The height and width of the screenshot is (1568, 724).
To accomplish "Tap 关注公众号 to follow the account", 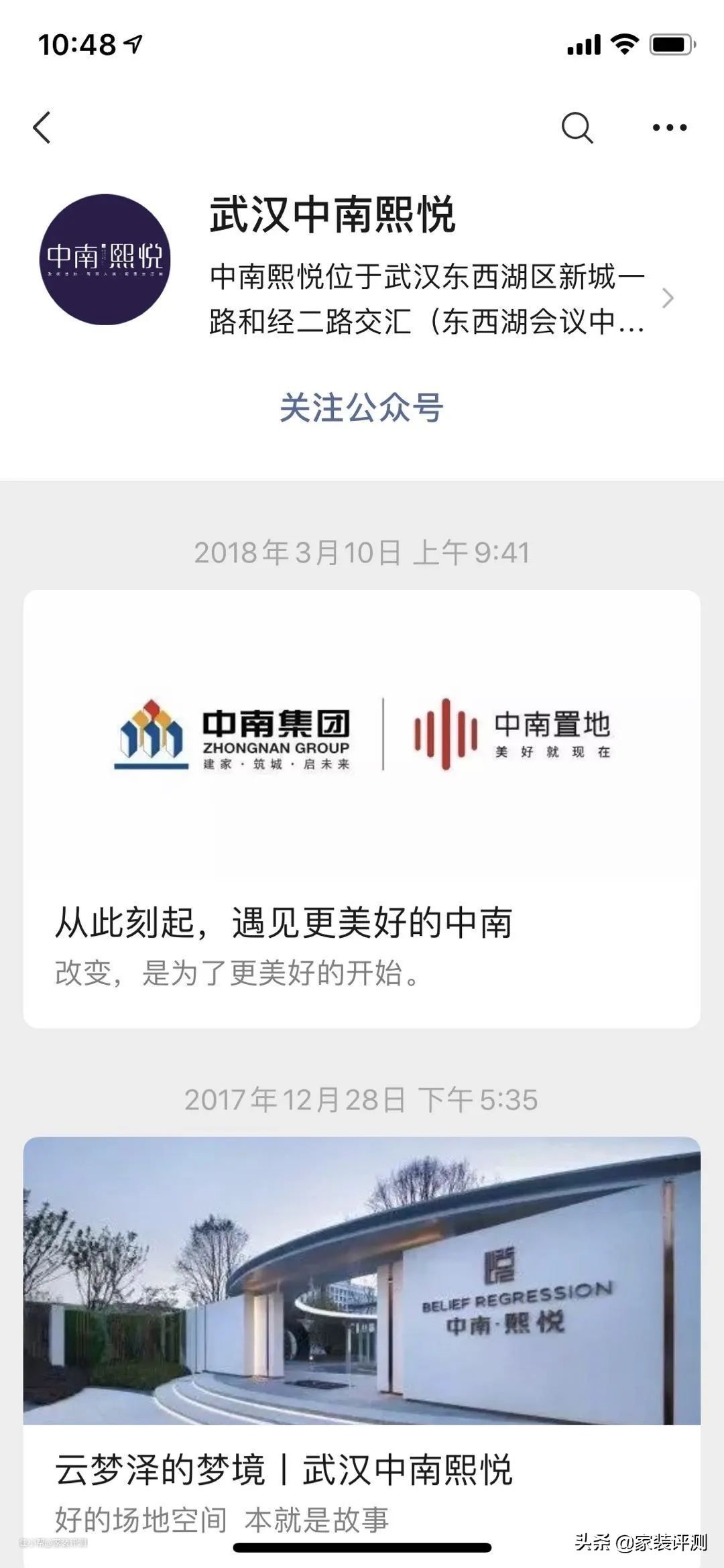I will point(361,408).
